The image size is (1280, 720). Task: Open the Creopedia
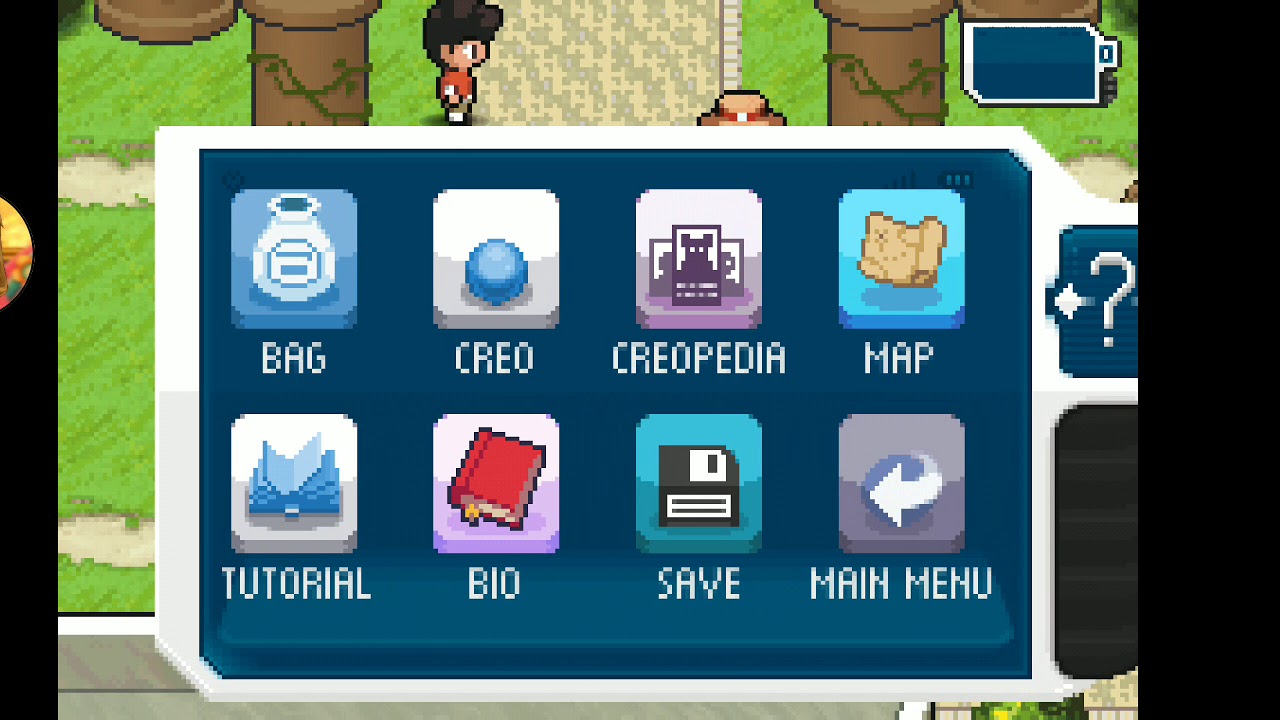[698, 260]
